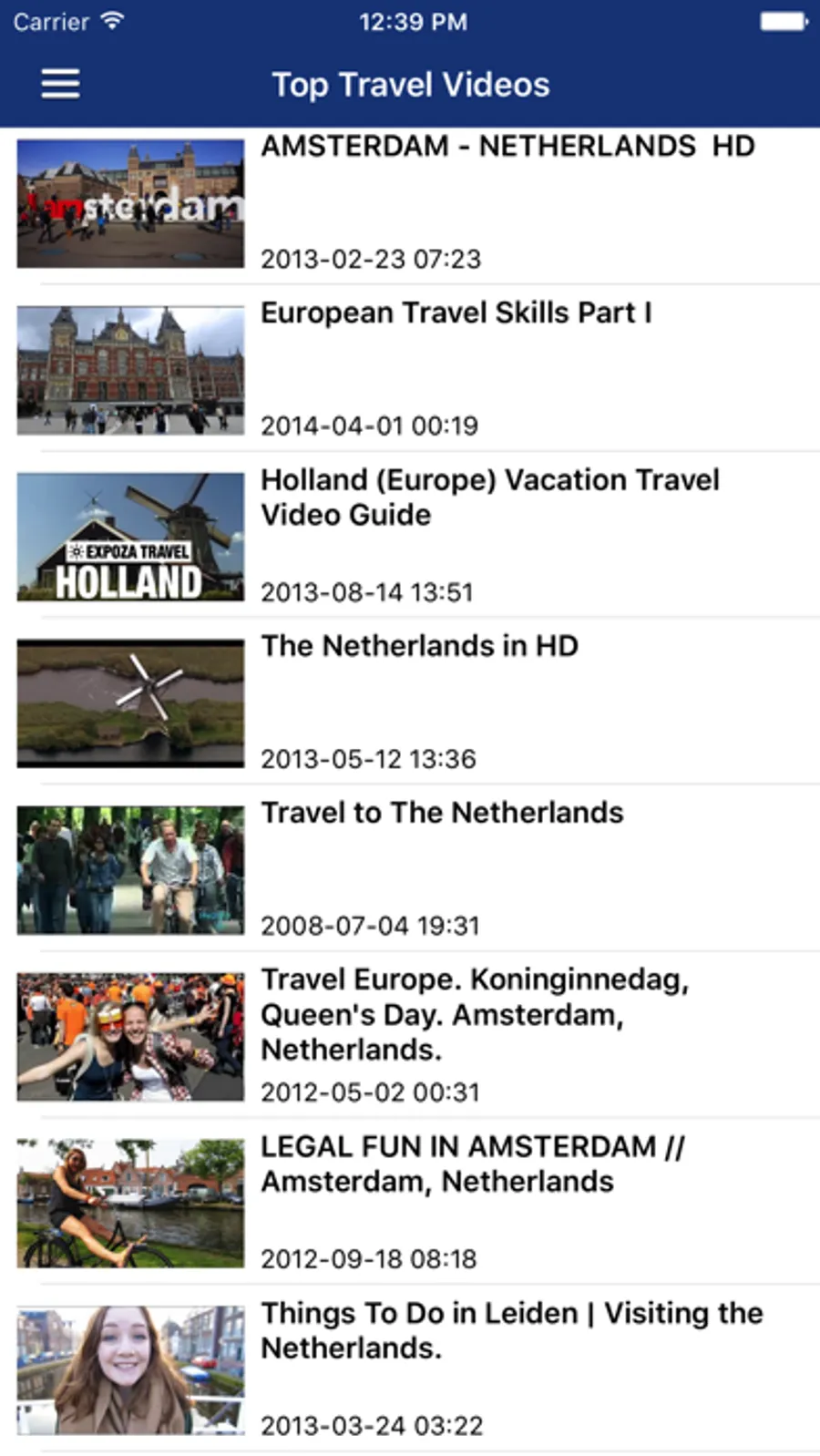Open the hamburger menu
This screenshot has height=1456, width=820.
coord(60,84)
